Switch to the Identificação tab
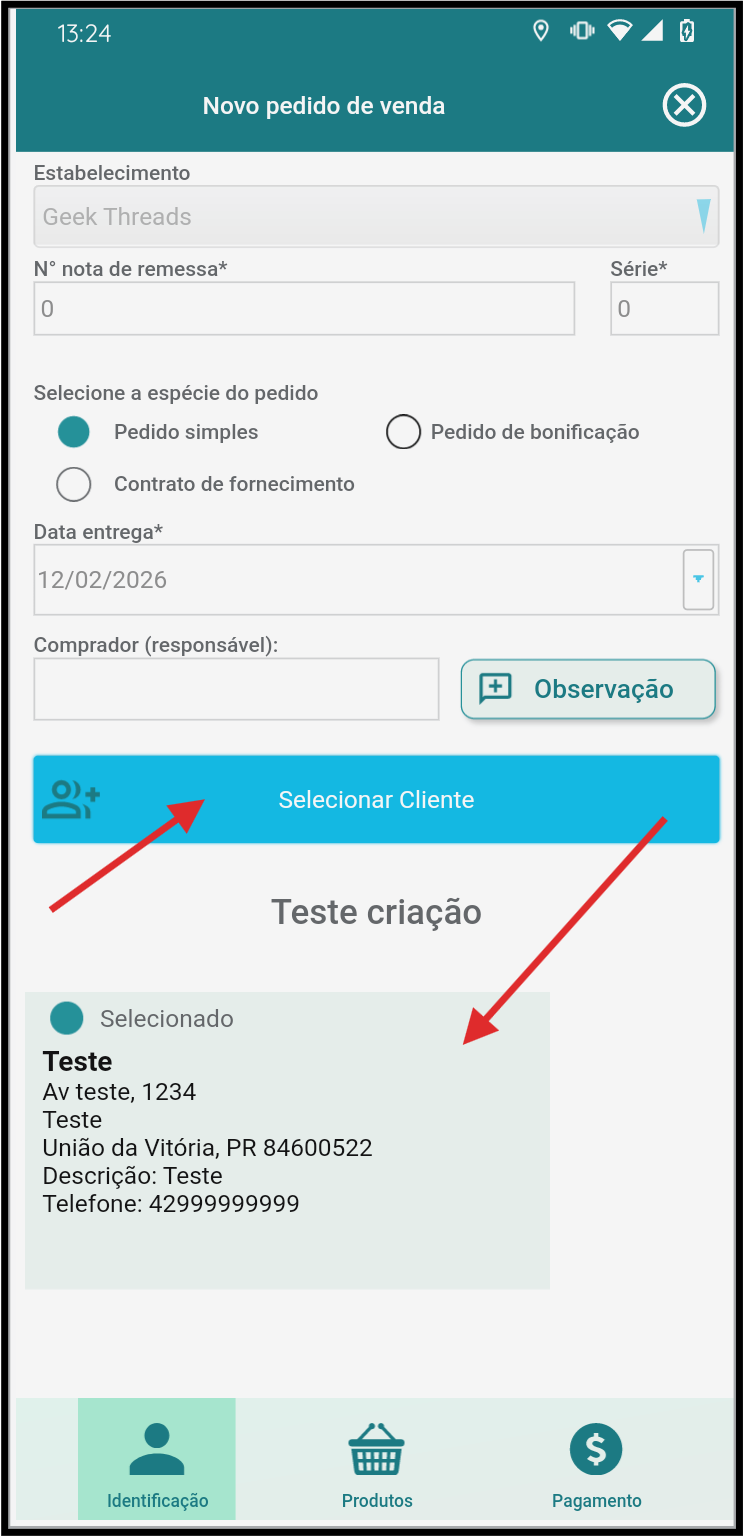Screen dimensions: 743x1537 coord(157,1460)
